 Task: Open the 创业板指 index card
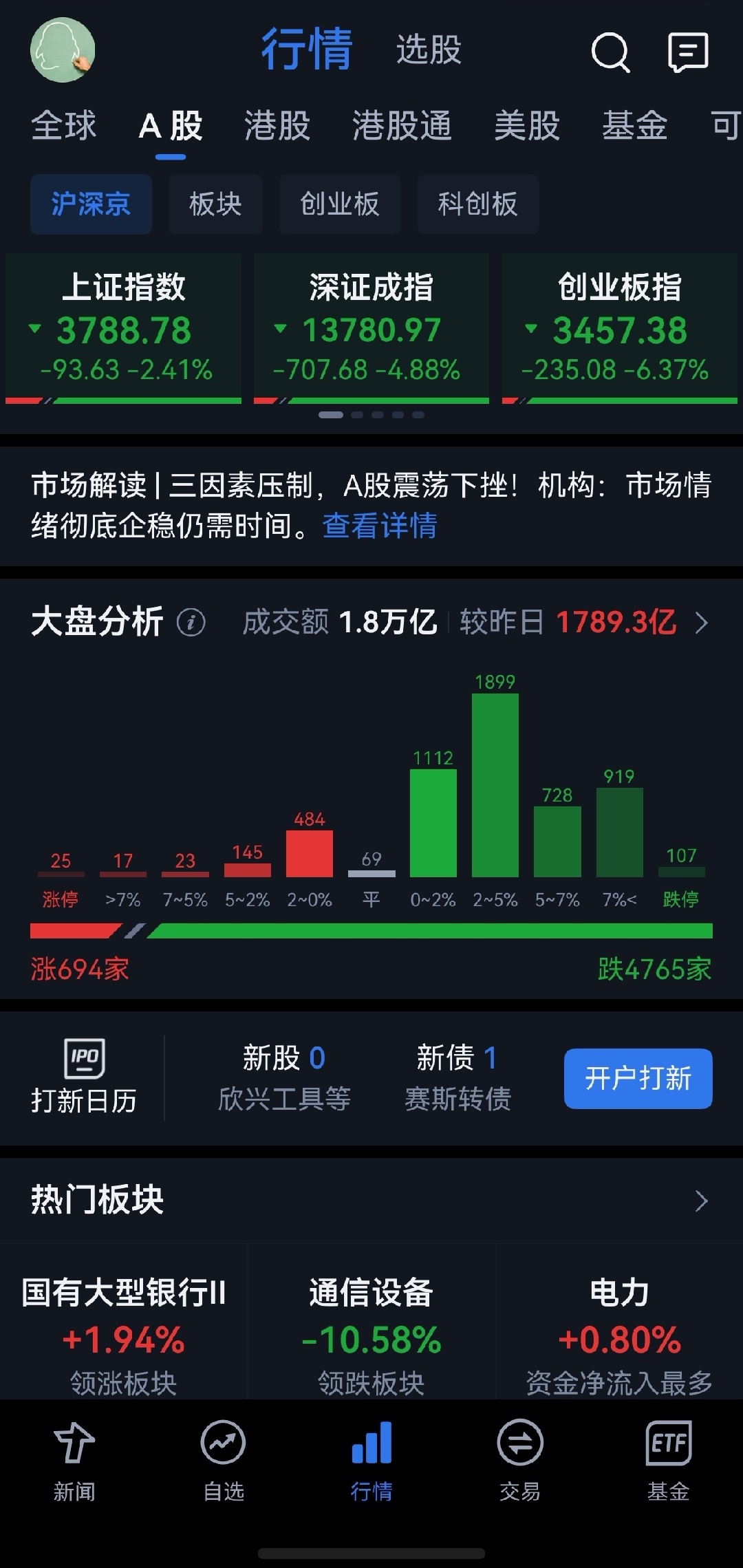point(619,328)
